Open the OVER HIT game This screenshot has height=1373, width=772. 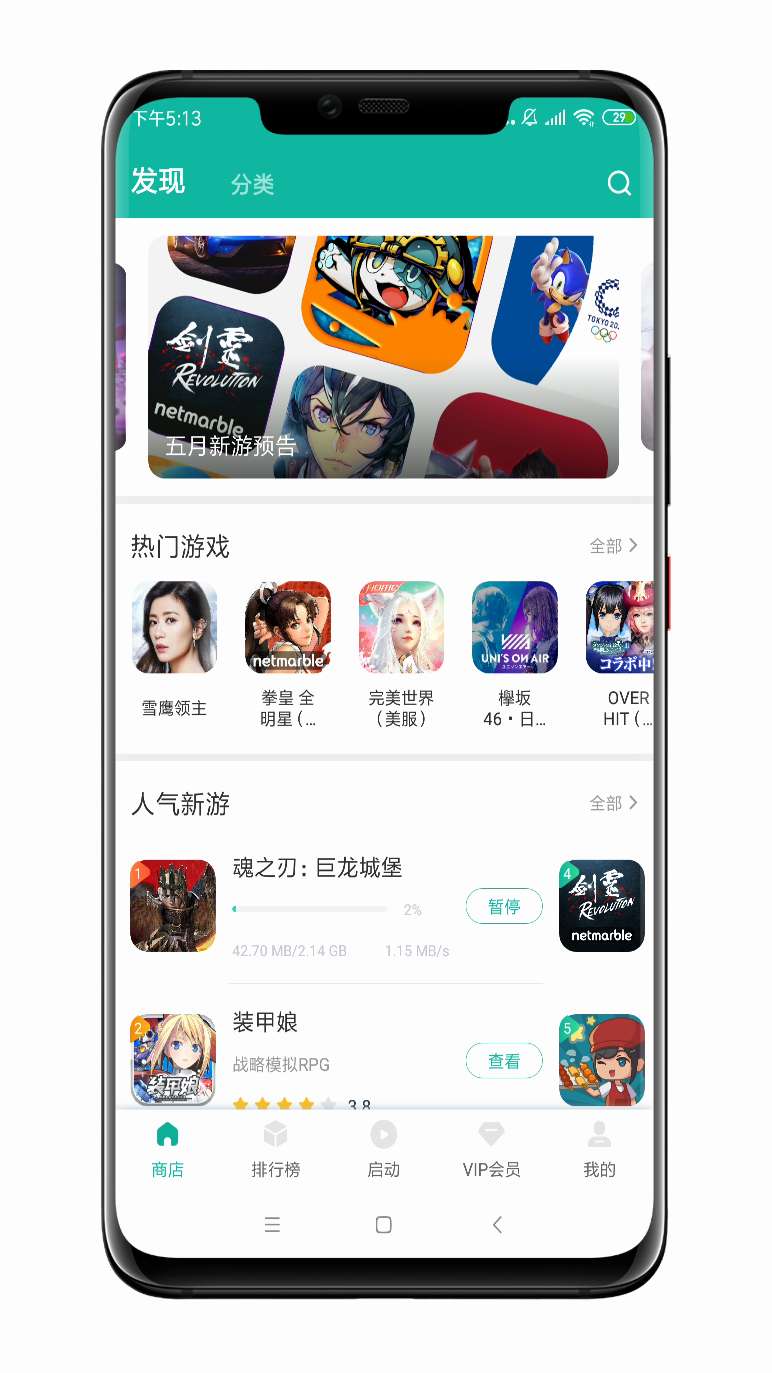coord(621,628)
